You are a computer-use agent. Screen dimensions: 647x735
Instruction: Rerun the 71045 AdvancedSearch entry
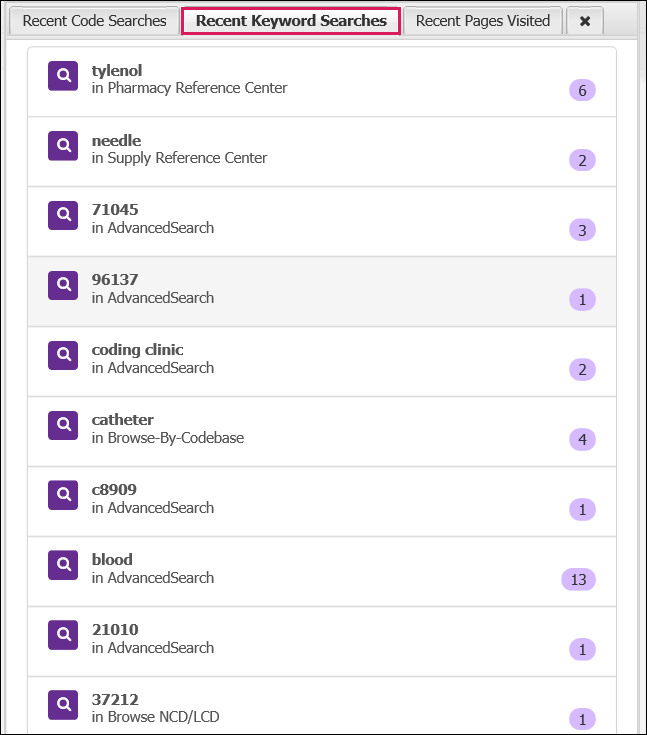pyautogui.click(x=115, y=210)
